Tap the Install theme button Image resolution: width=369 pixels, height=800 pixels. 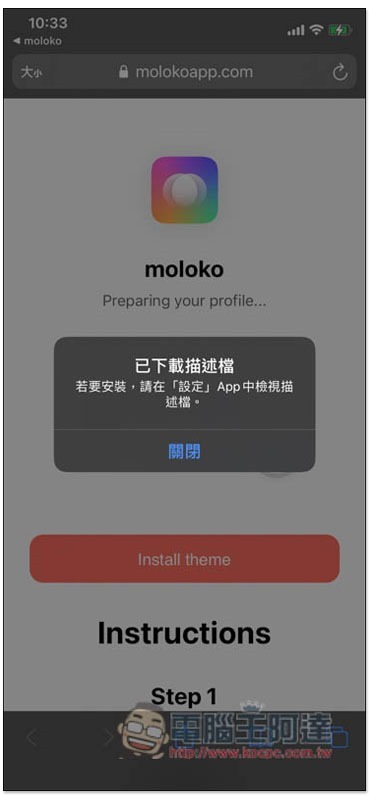[184, 559]
